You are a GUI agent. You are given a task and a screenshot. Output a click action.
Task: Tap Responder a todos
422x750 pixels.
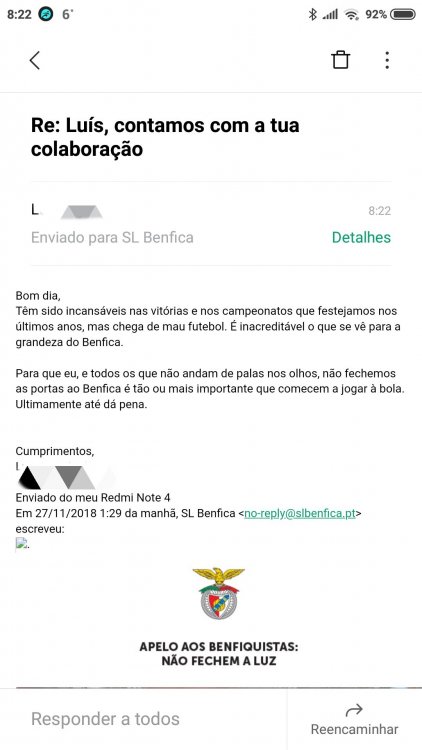tap(105, 719)
